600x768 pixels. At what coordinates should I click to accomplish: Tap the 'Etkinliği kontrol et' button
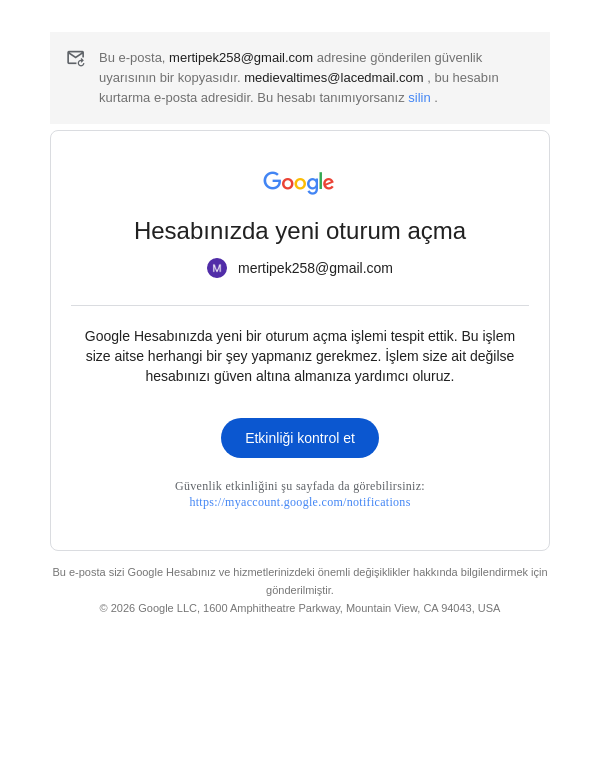(300, 438)
